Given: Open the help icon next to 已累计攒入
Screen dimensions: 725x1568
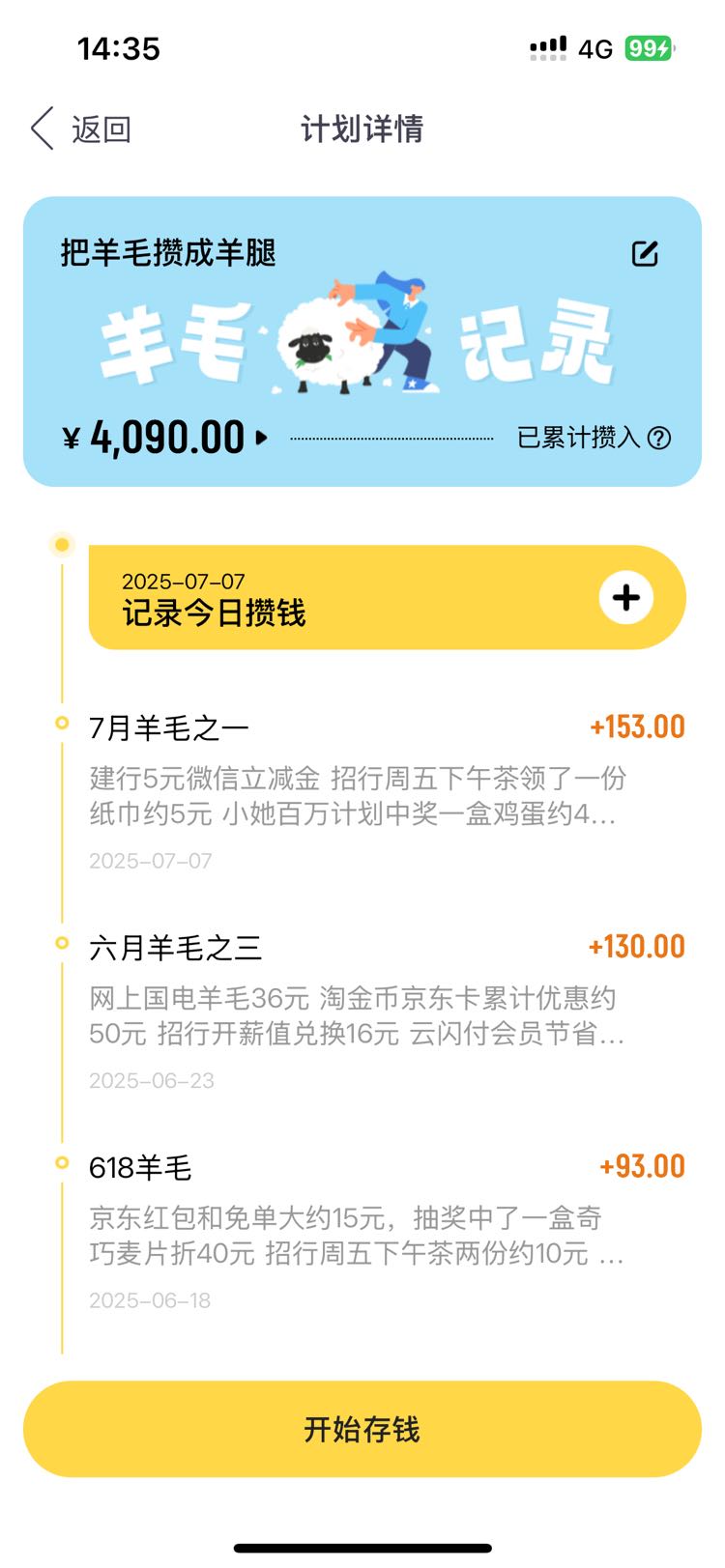Looking at the screenshot, I should [659, 438].
